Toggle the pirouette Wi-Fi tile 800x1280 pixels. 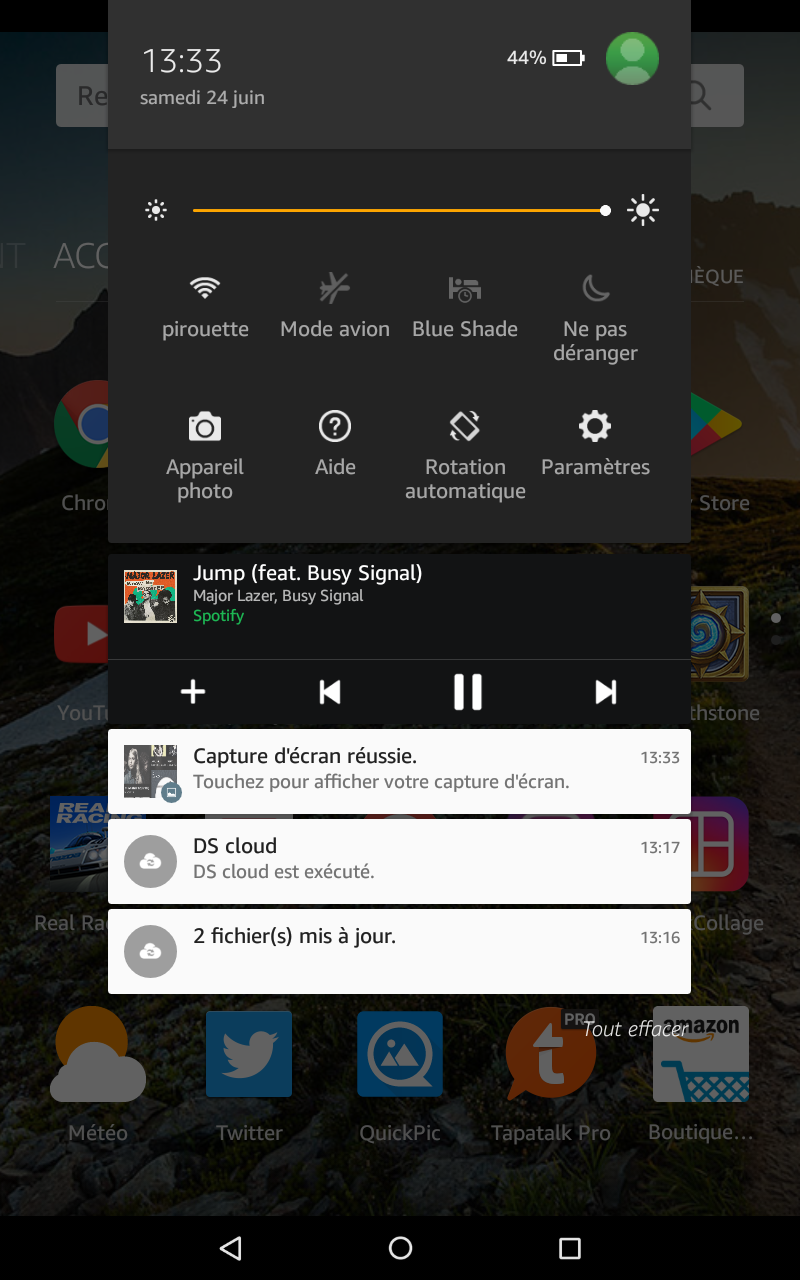tap(205, 304)
